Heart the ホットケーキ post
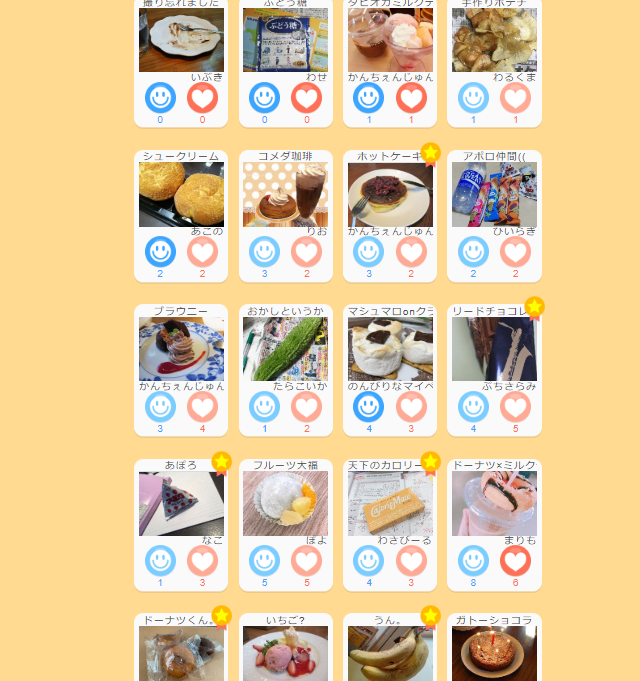640x681 pixels. 411,251
